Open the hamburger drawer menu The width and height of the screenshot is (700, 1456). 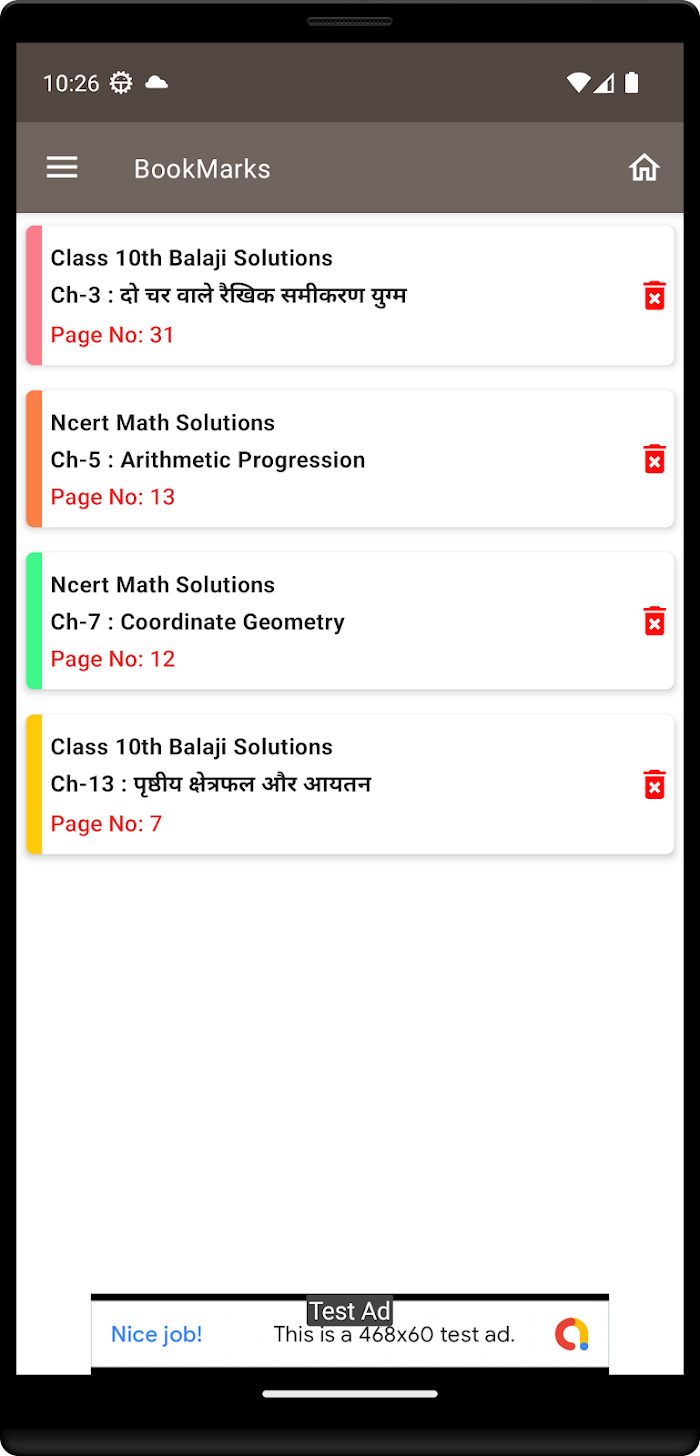click(62, 168)
